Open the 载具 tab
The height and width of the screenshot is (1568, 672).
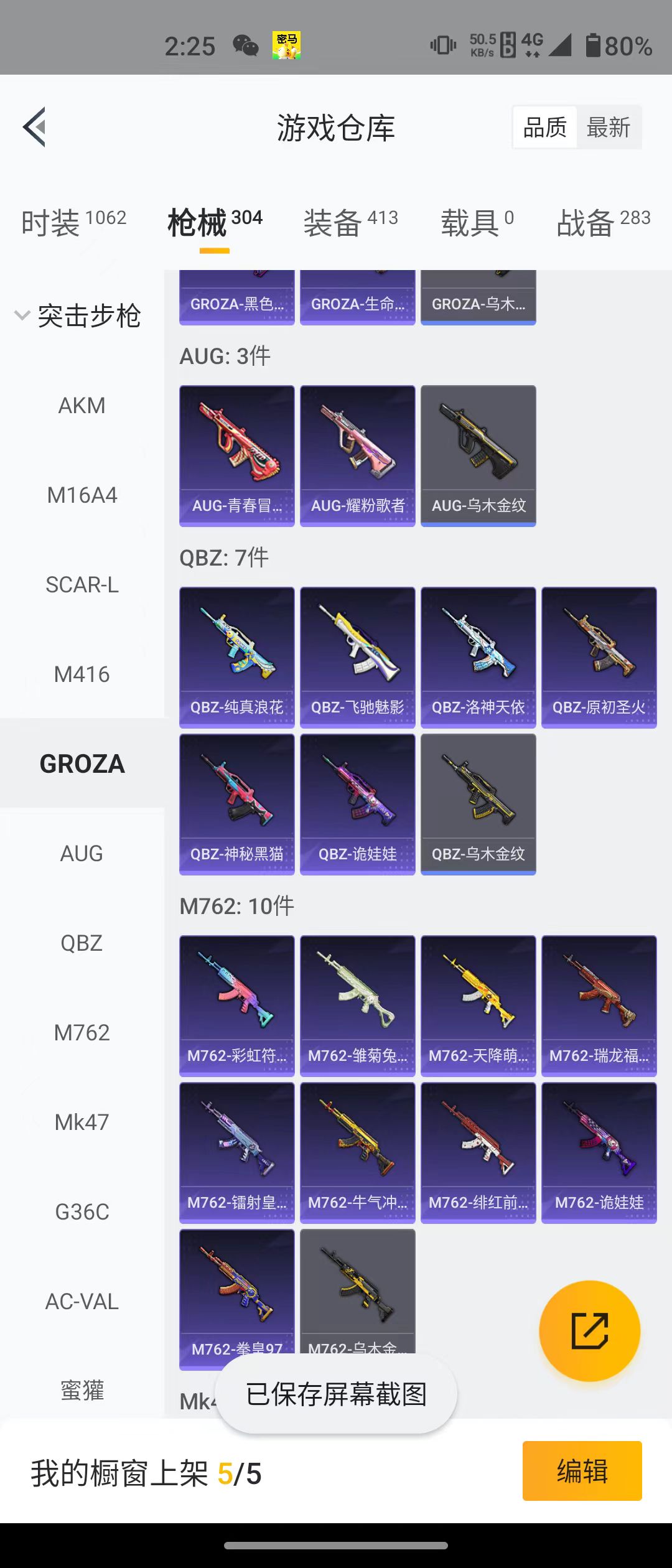(477, 222)
